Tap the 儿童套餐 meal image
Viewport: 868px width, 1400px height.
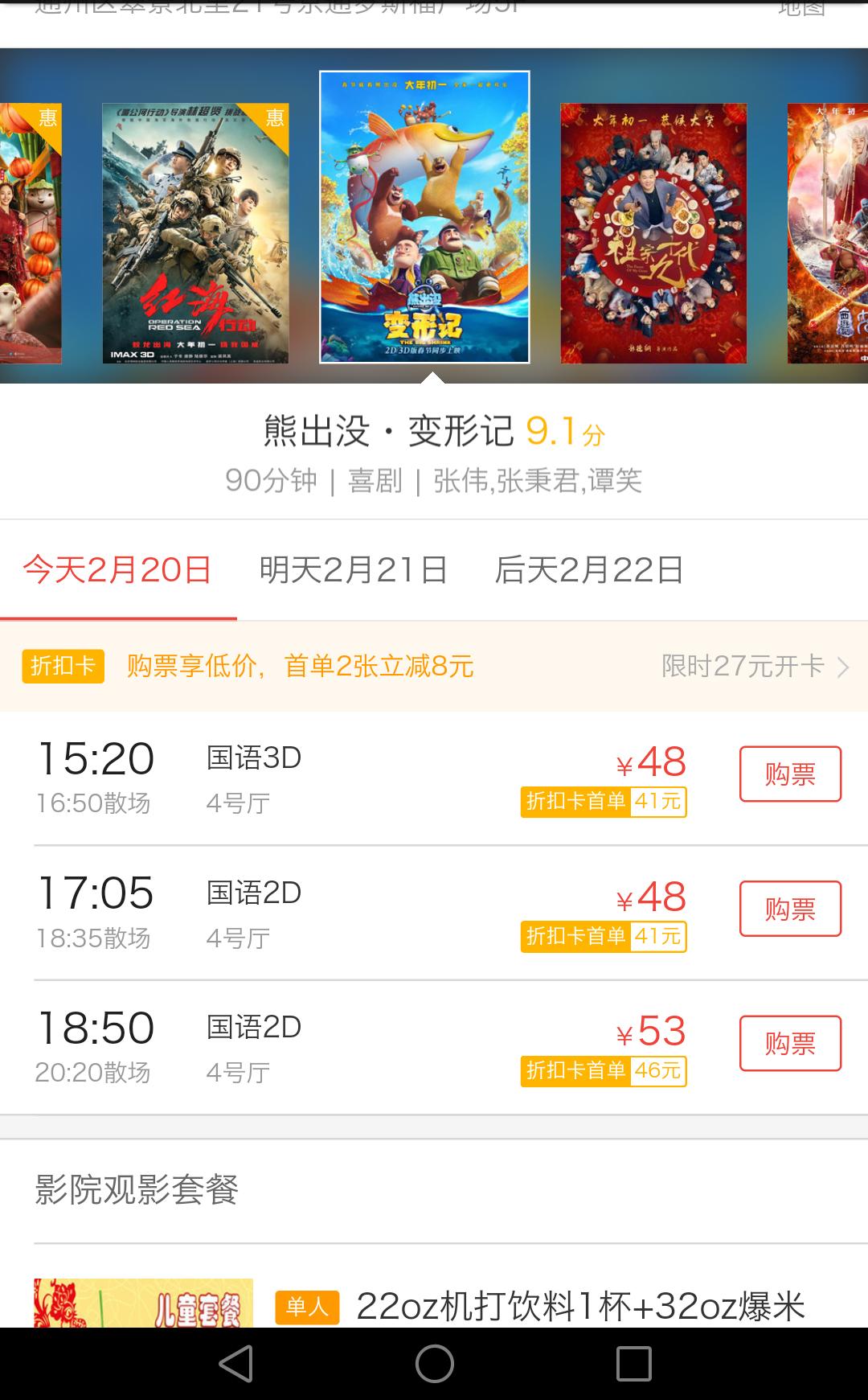(x=143, y=1301)
